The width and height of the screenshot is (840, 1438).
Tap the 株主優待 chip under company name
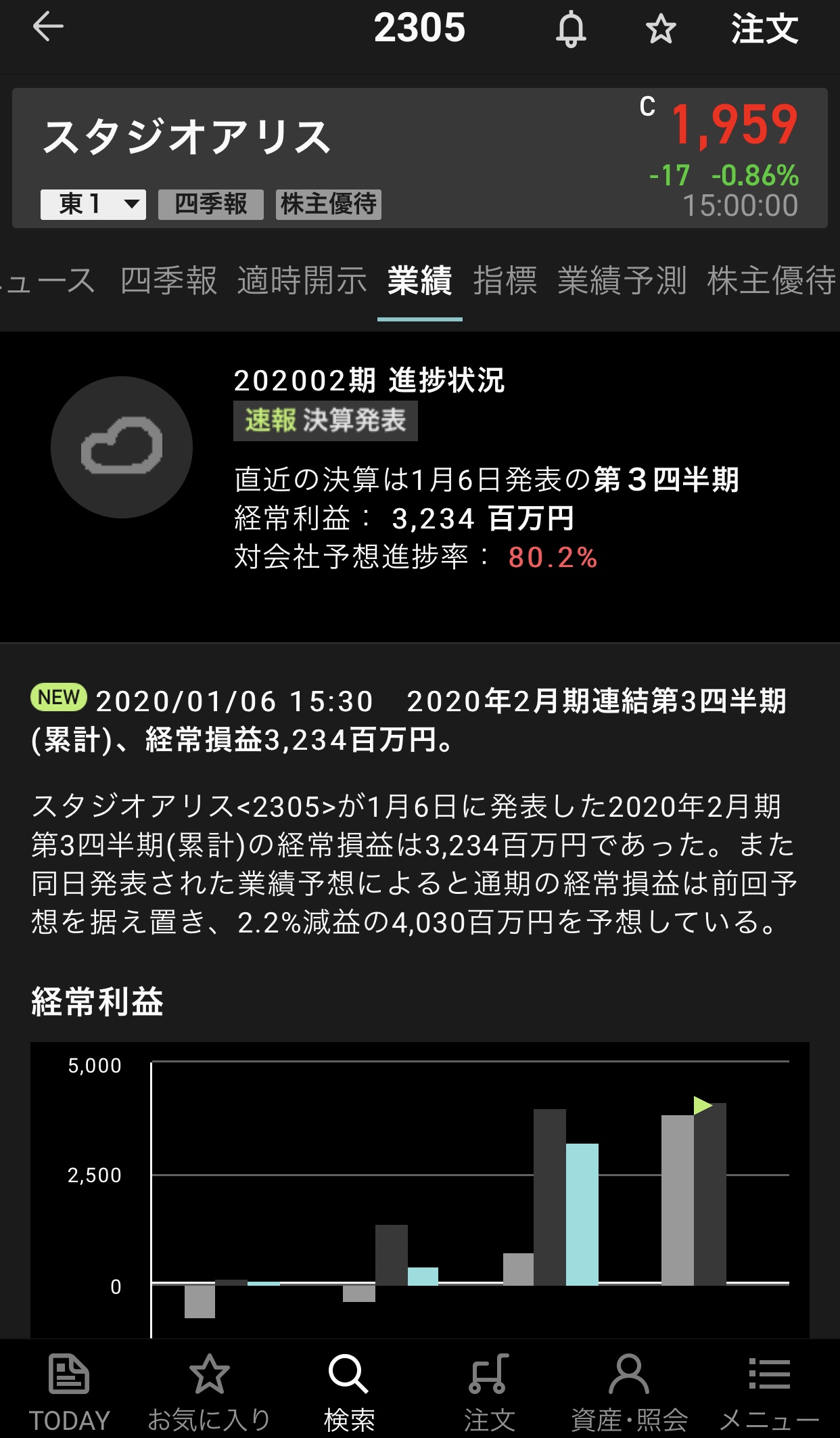(329, 204)
